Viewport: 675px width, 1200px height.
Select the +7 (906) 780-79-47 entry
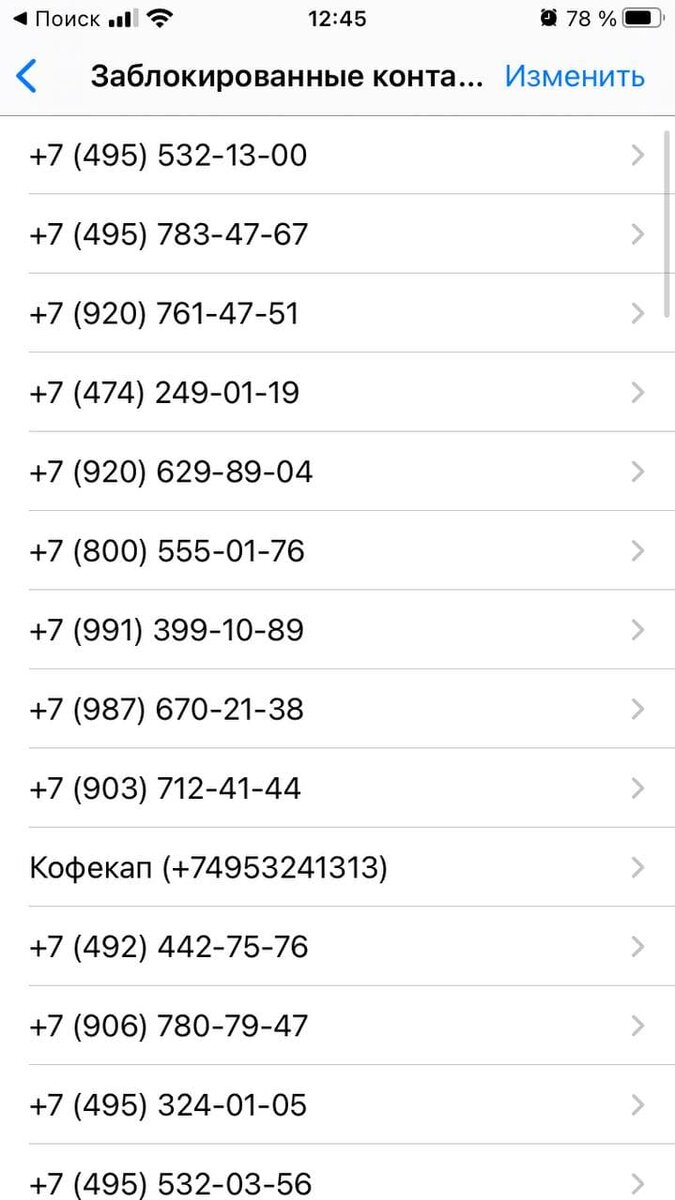click(337, 1026)
